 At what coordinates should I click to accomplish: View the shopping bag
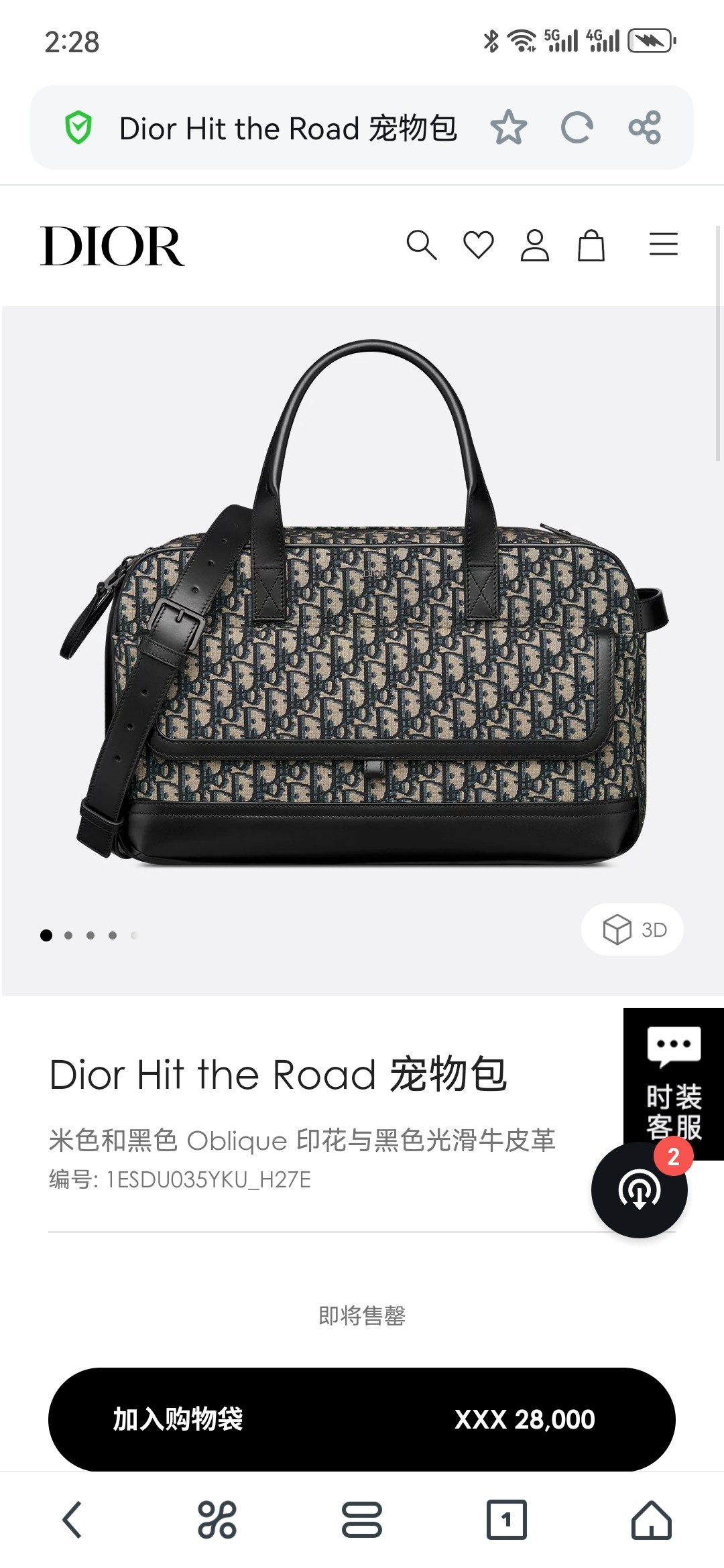coord(591,245)
